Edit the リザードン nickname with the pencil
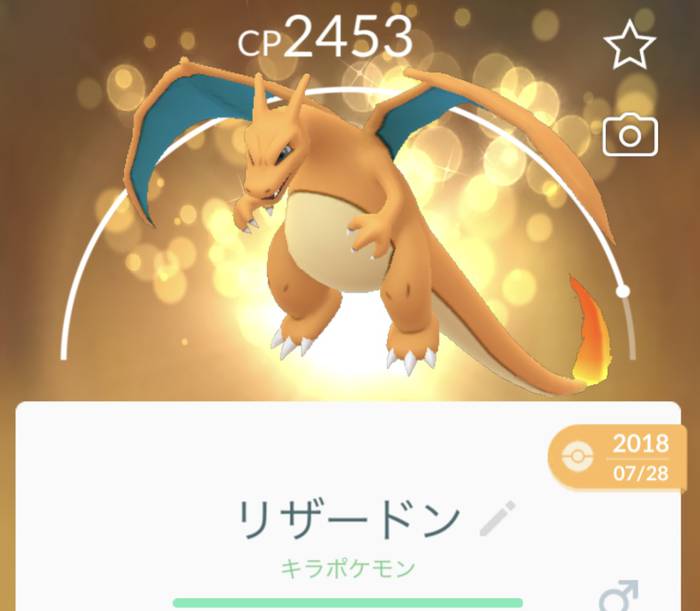Image resolution: width=700 pixels, height=611 pixels. click(x=497, y=519)
